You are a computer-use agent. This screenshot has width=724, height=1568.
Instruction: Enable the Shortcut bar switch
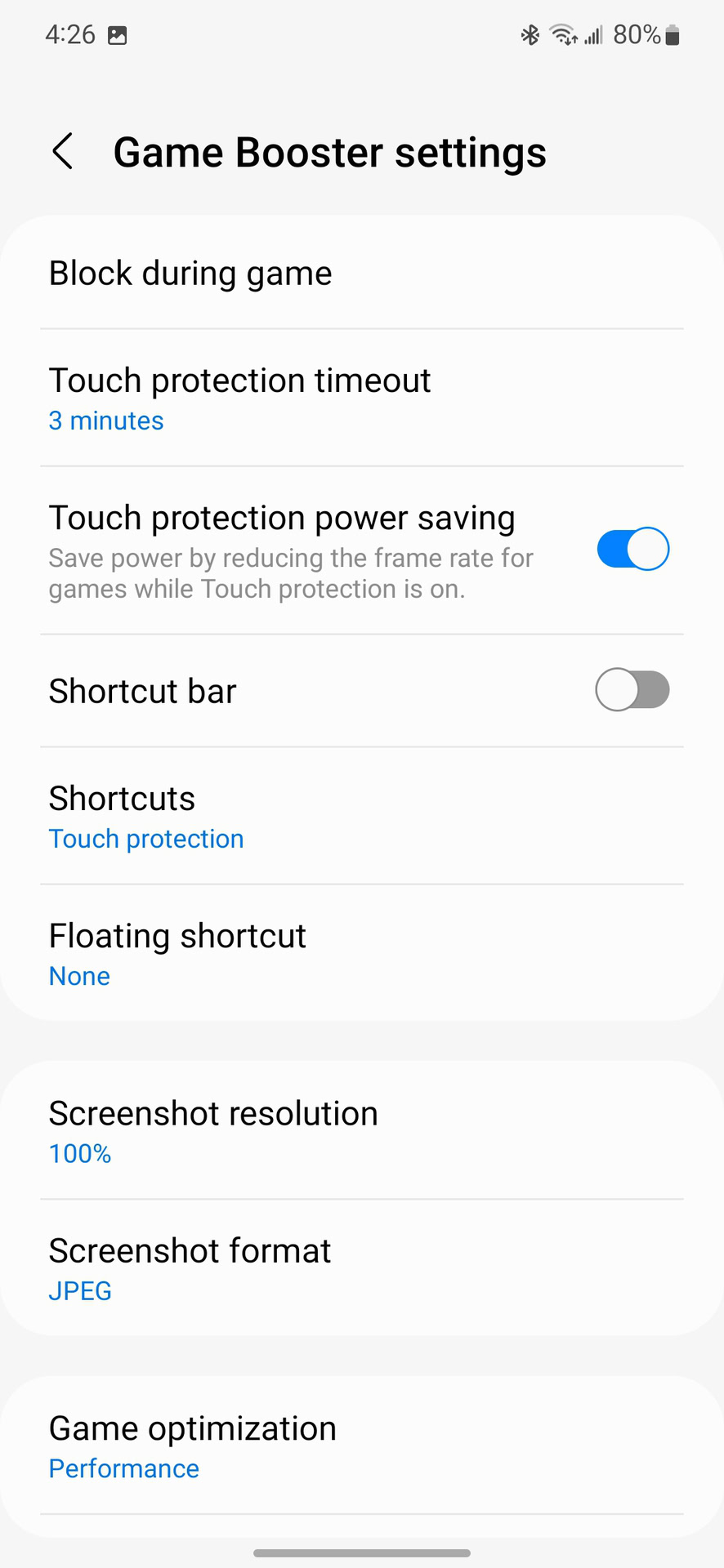632,690
